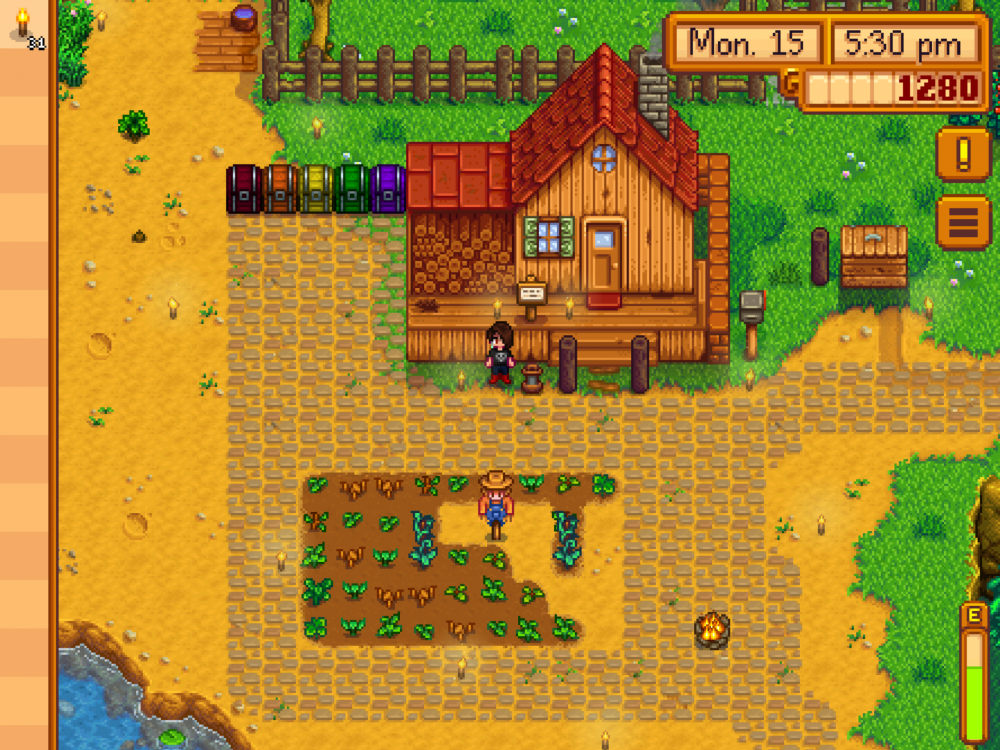
Task: Open the game menu button
Action: 963,222
